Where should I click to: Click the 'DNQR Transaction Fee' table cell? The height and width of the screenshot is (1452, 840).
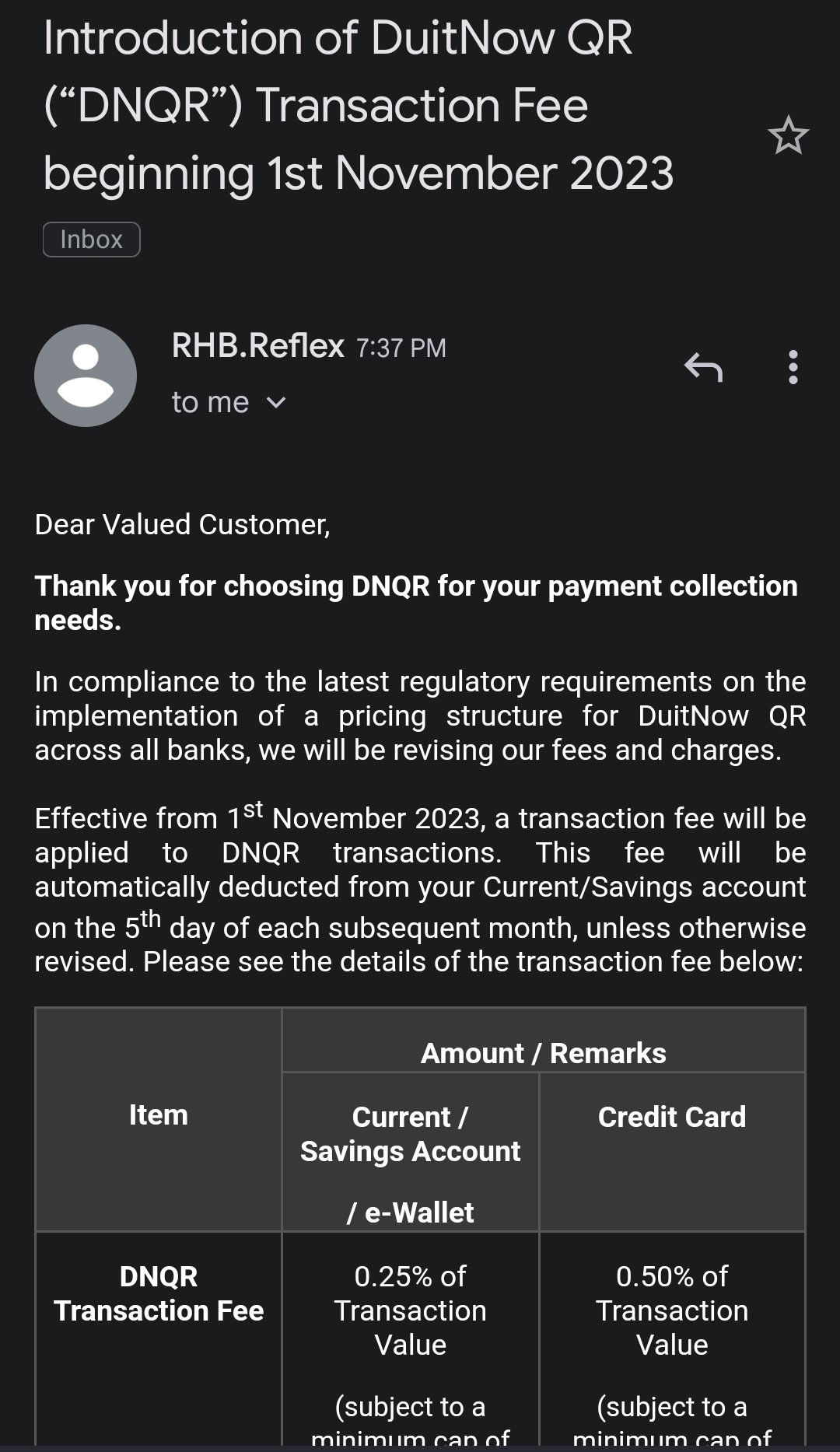pyautogui.click(x=157, y=1293)
